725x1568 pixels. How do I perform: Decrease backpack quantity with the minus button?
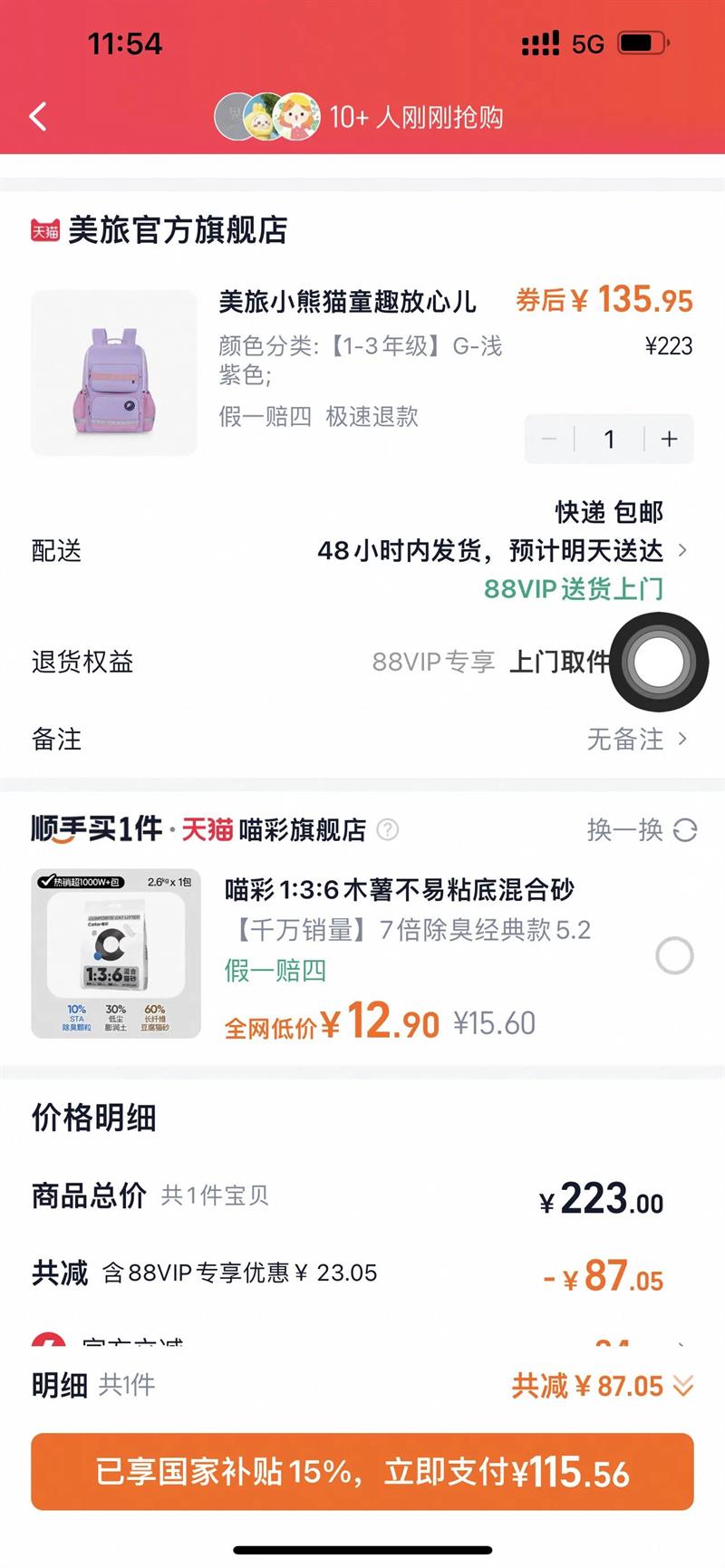pos(549,440)
